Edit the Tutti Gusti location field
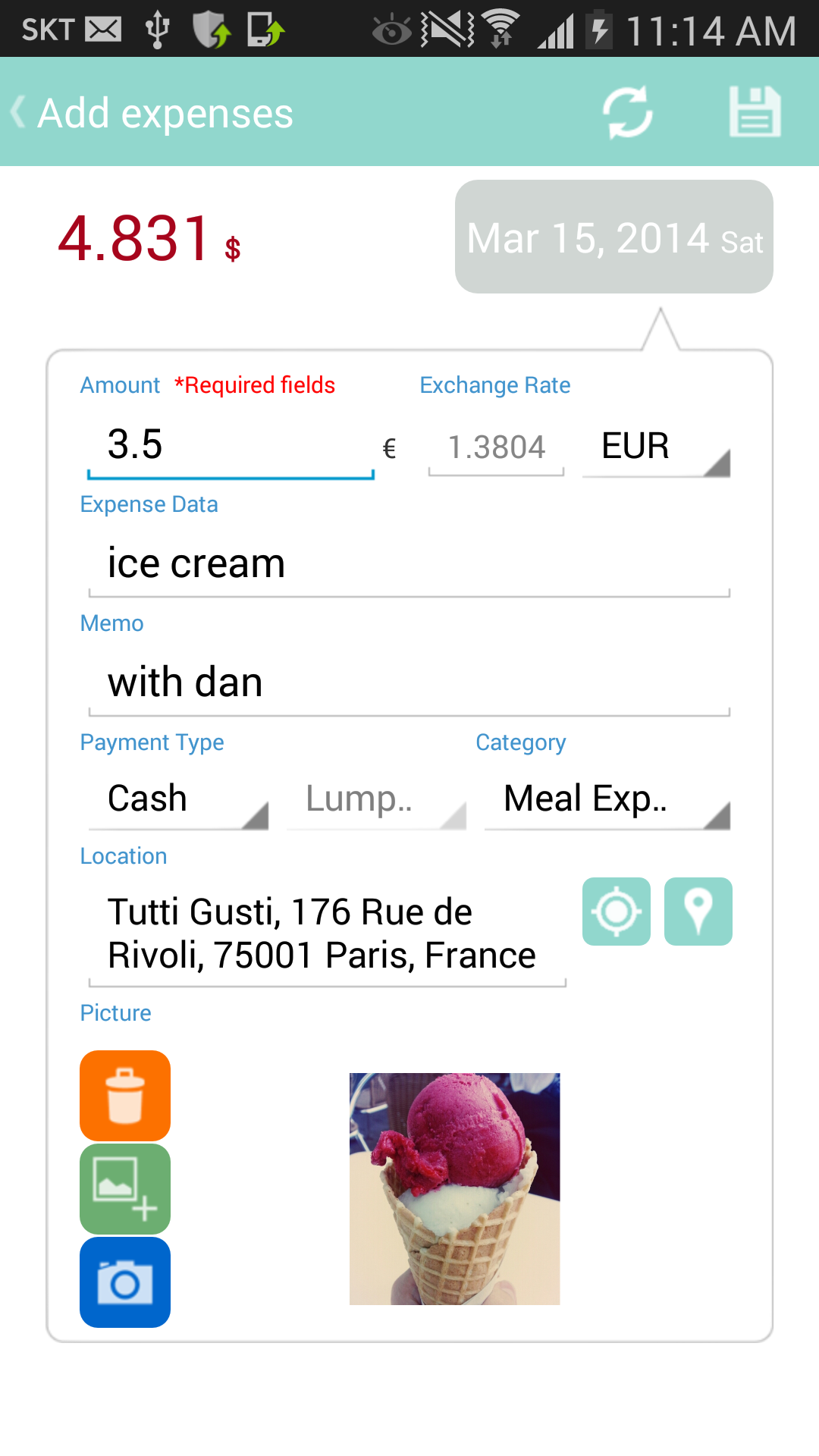The width and height of the screenshot is (819, 1456). tap(327, 934)
